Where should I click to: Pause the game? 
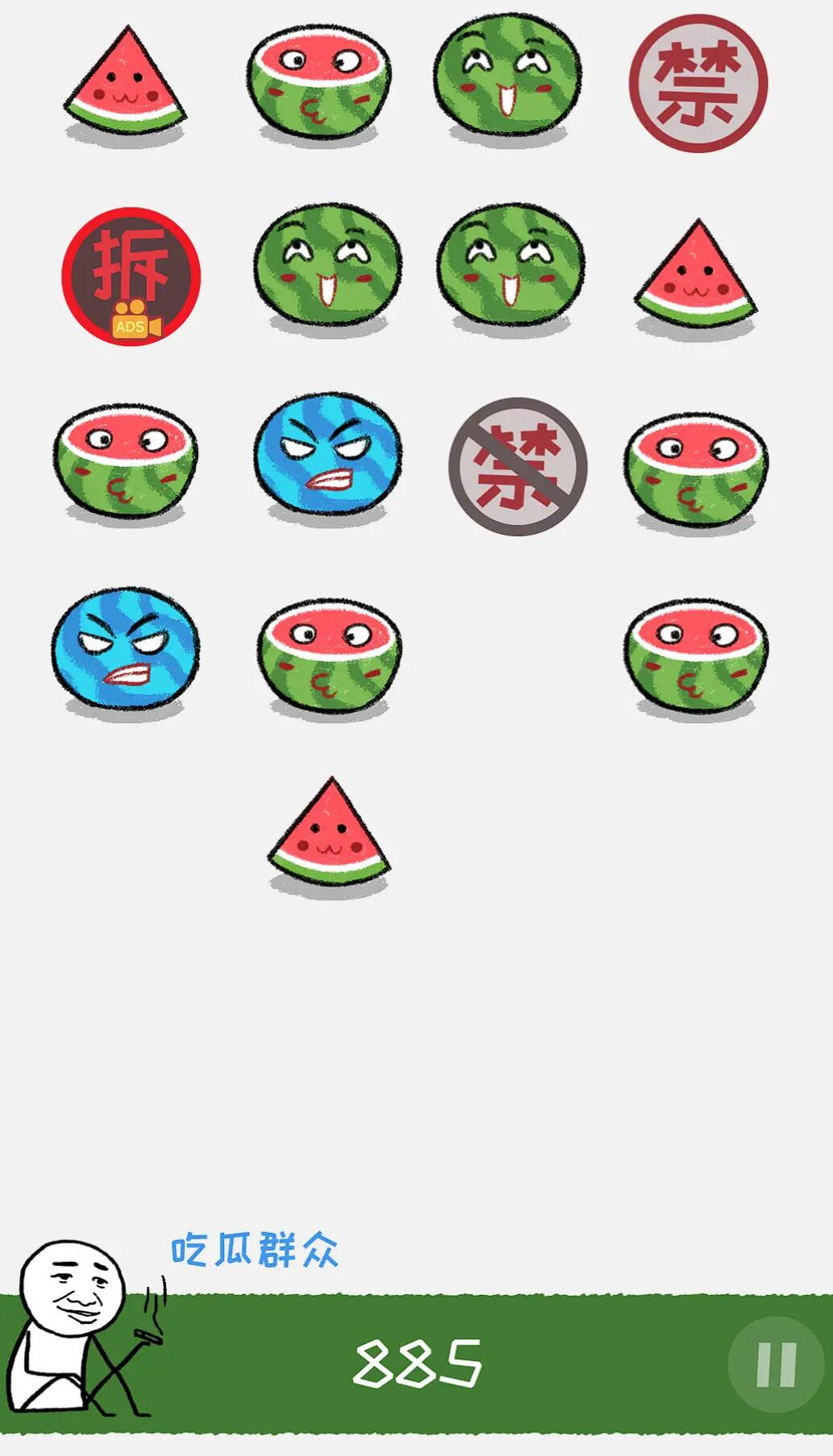pos(775,1364)
